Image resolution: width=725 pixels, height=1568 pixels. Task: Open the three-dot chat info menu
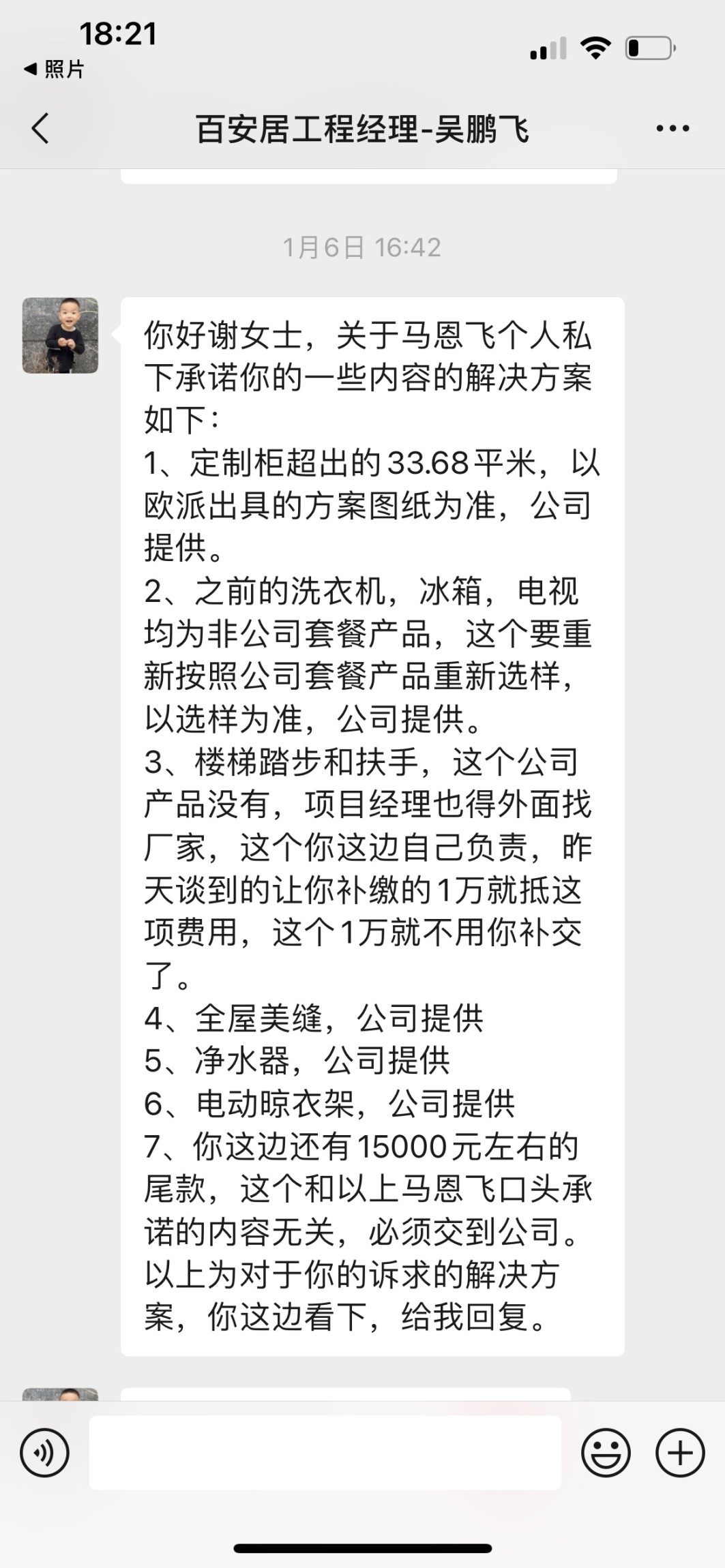pos(672,128)
